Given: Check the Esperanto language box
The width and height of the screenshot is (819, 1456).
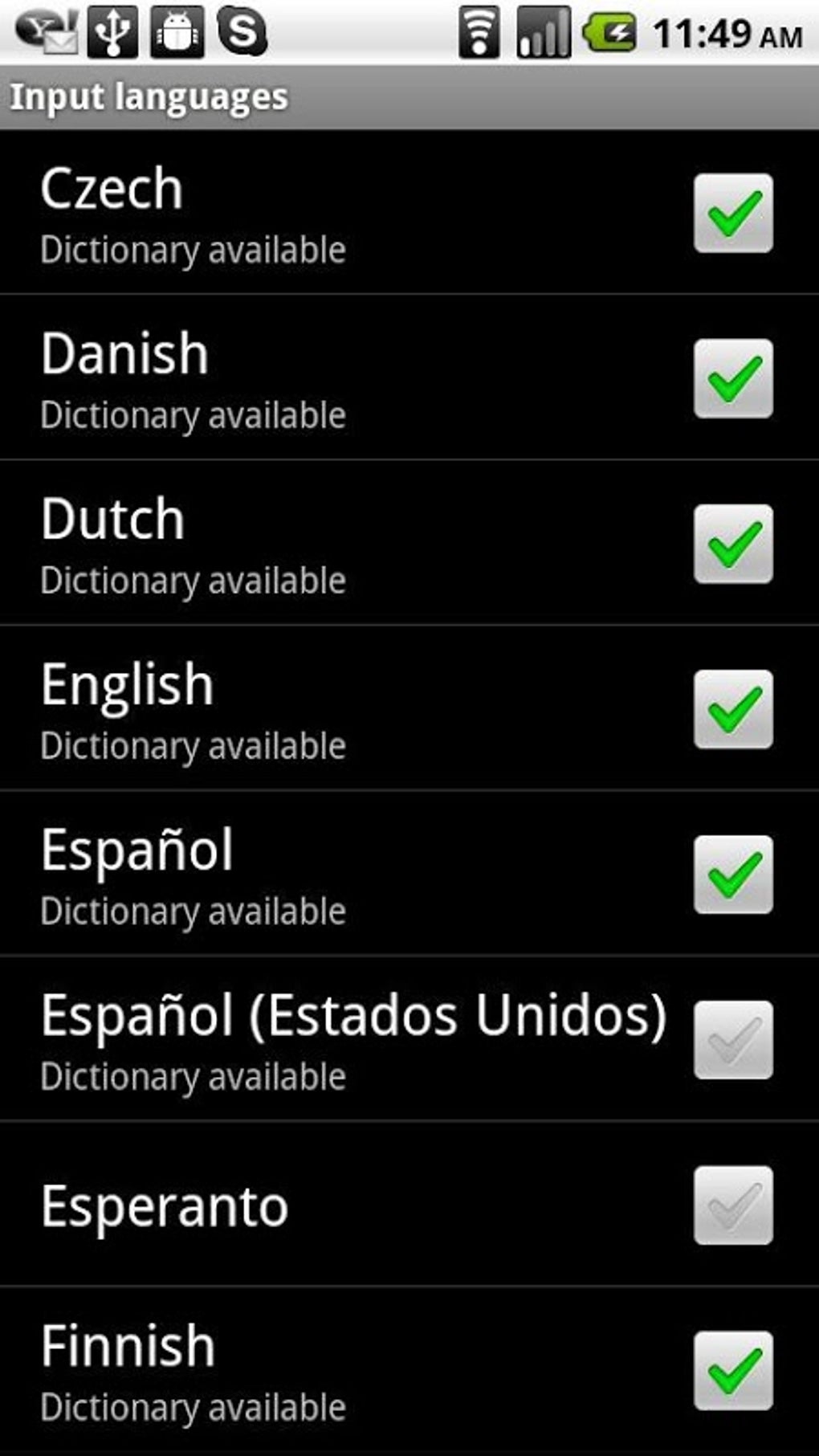Looking at the screenshot, I should [733, 1206].
